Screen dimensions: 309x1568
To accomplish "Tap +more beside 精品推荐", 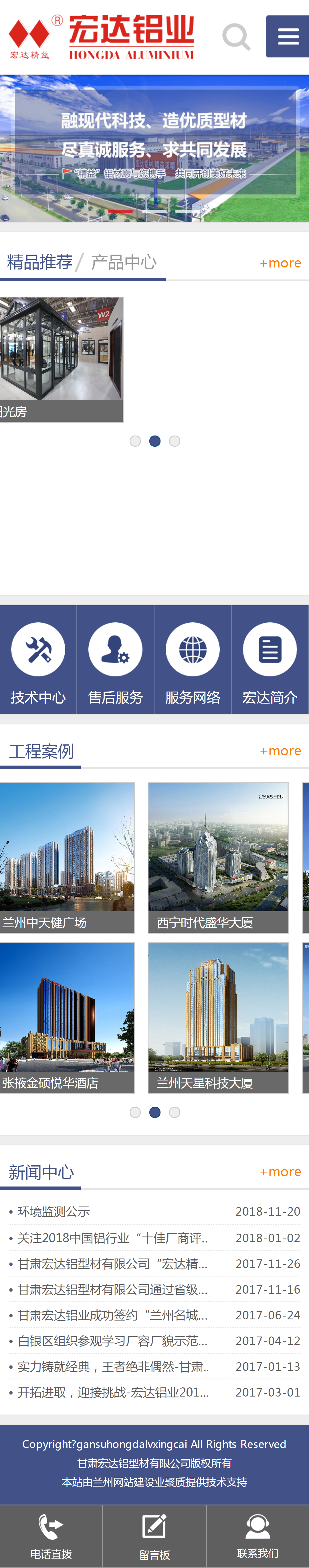I will tap(280, 263).
